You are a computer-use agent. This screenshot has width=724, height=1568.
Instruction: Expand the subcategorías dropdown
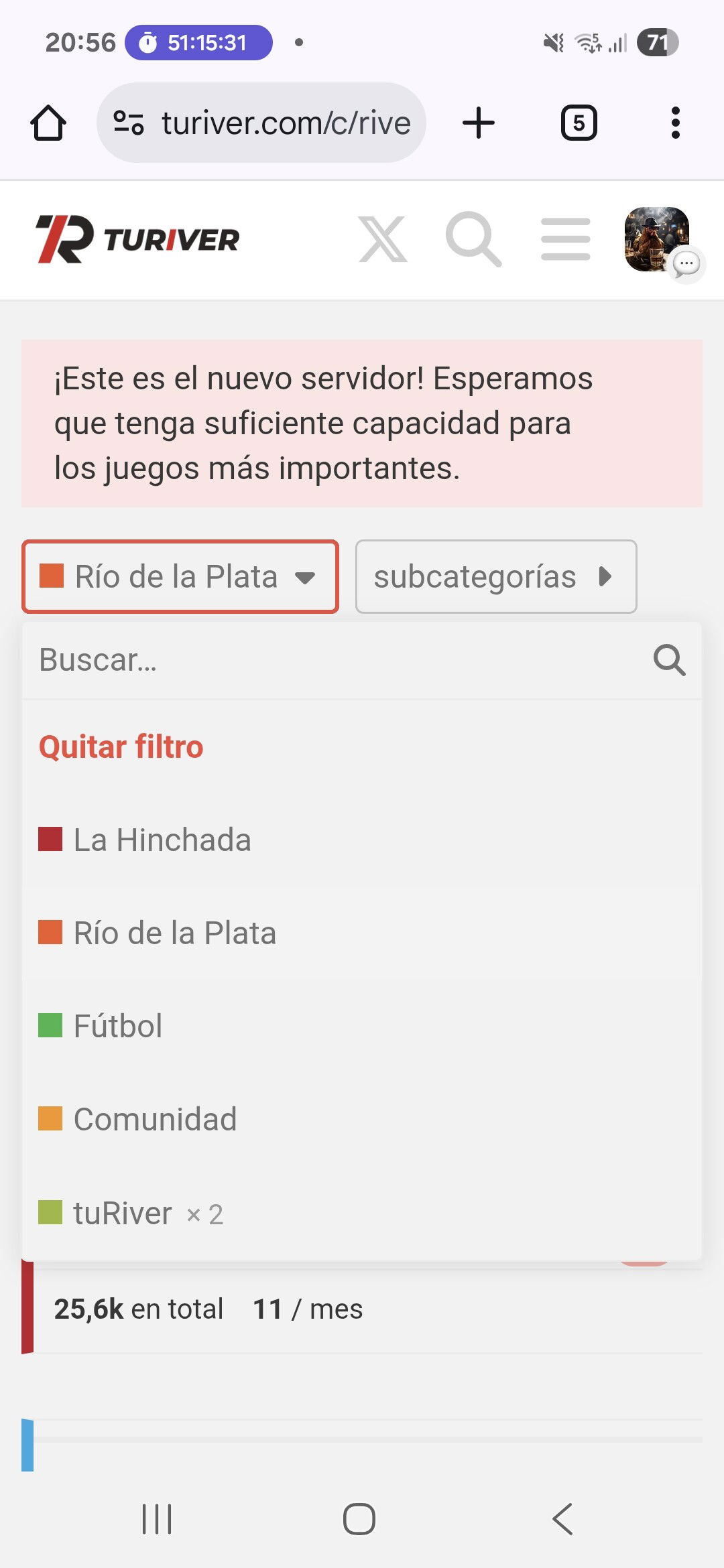[x=496, y=577]
